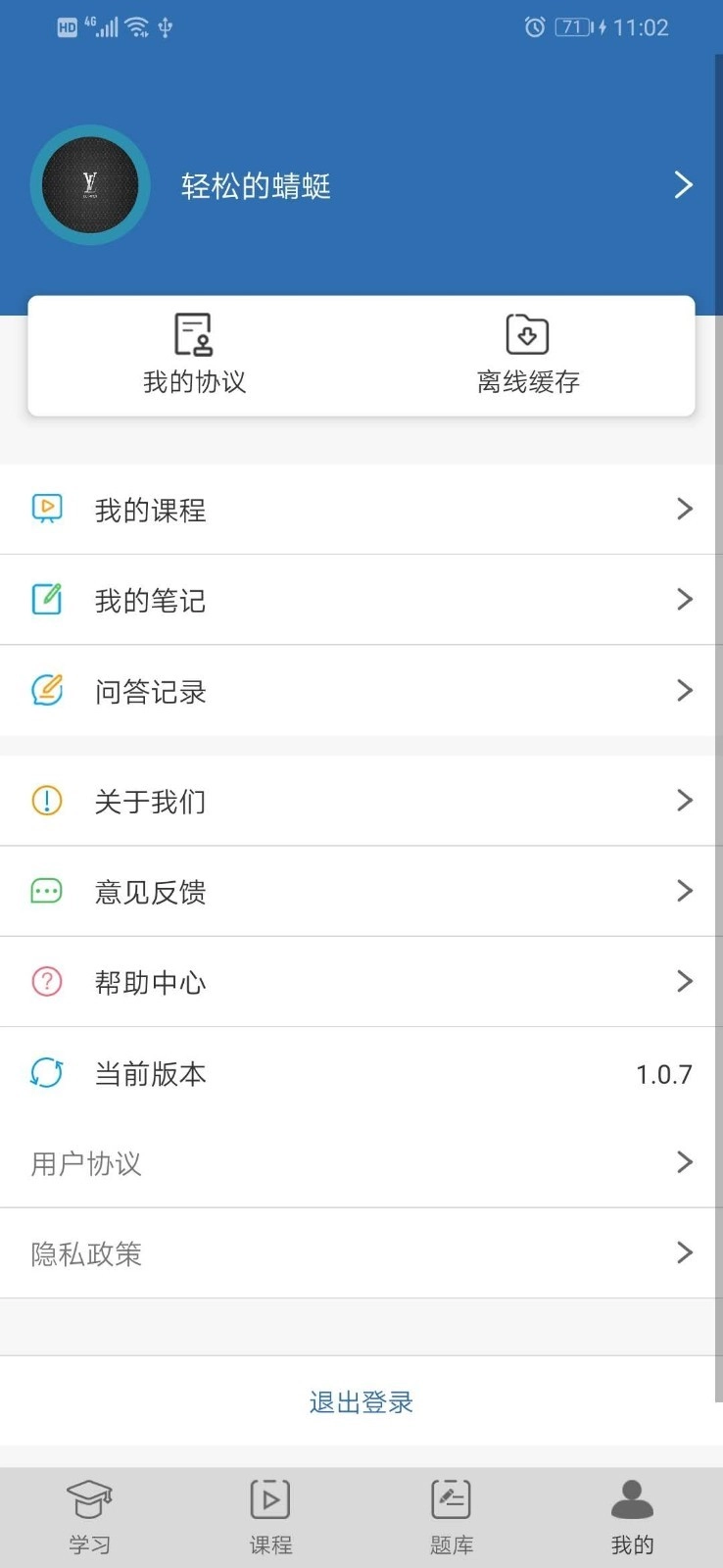Click the 帮助中心 question mark icon

pos(46,981)
